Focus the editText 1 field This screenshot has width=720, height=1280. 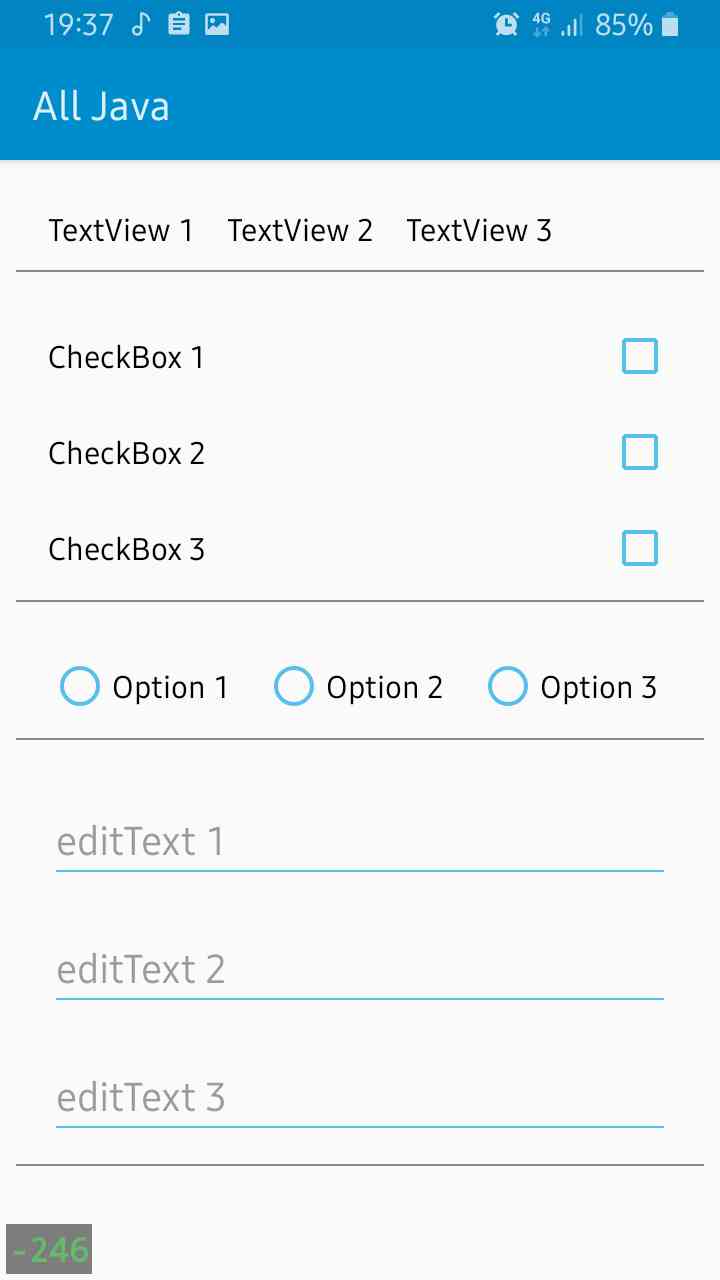[x=360, y=842]
